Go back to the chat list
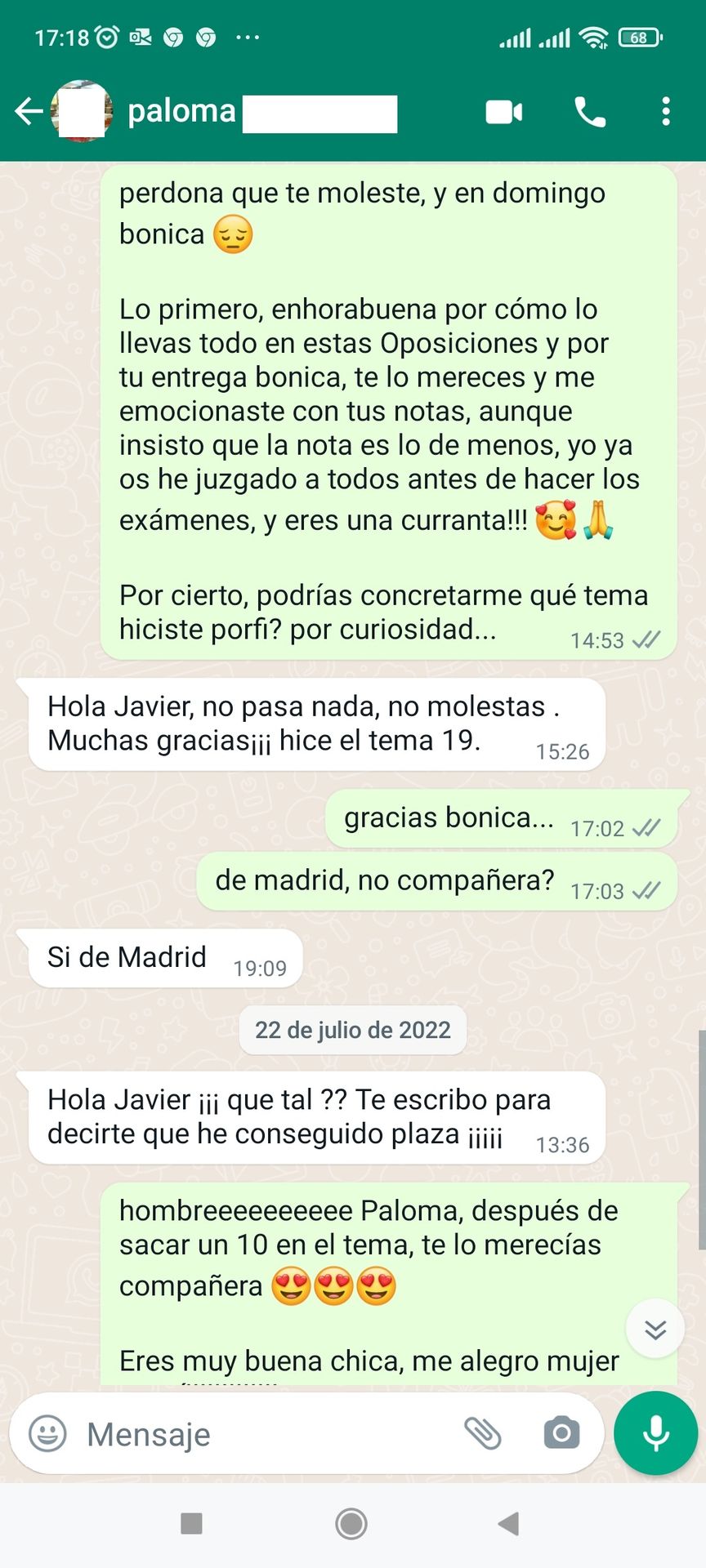 point(29,111)
